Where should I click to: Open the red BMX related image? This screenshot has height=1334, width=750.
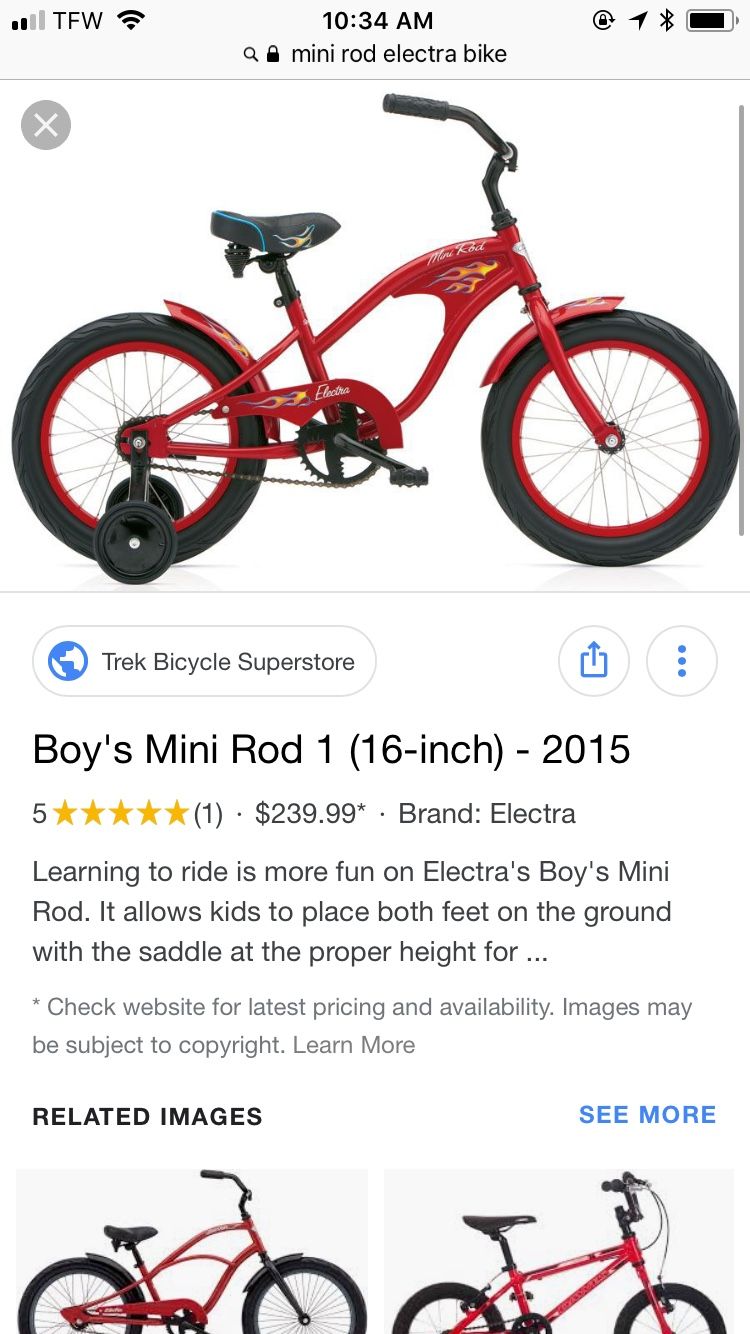coord(559,1251)
